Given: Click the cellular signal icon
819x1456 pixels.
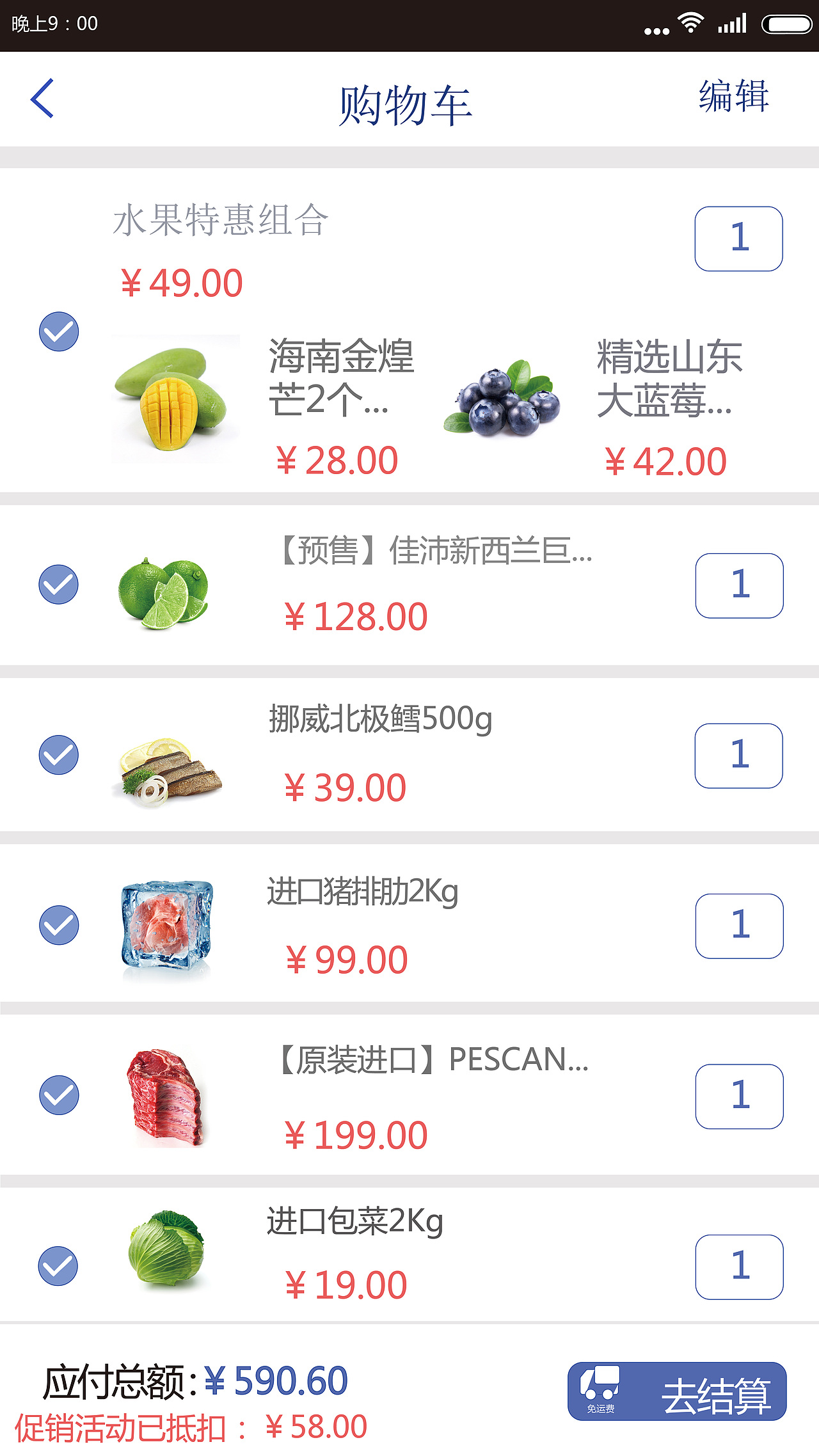Looking at the screenshot, I should click(x=733, y=23).
